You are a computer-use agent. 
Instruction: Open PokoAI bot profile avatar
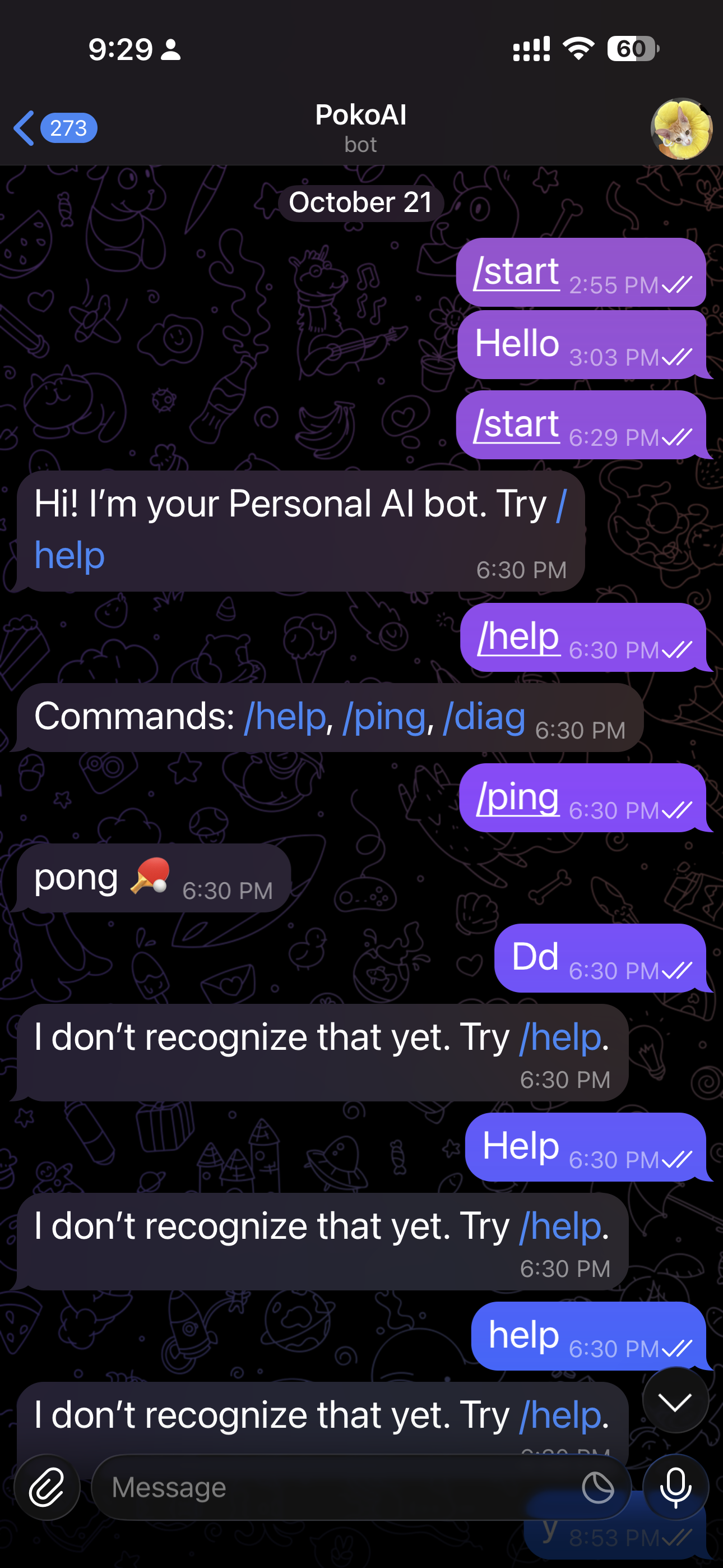coord(681,128)
